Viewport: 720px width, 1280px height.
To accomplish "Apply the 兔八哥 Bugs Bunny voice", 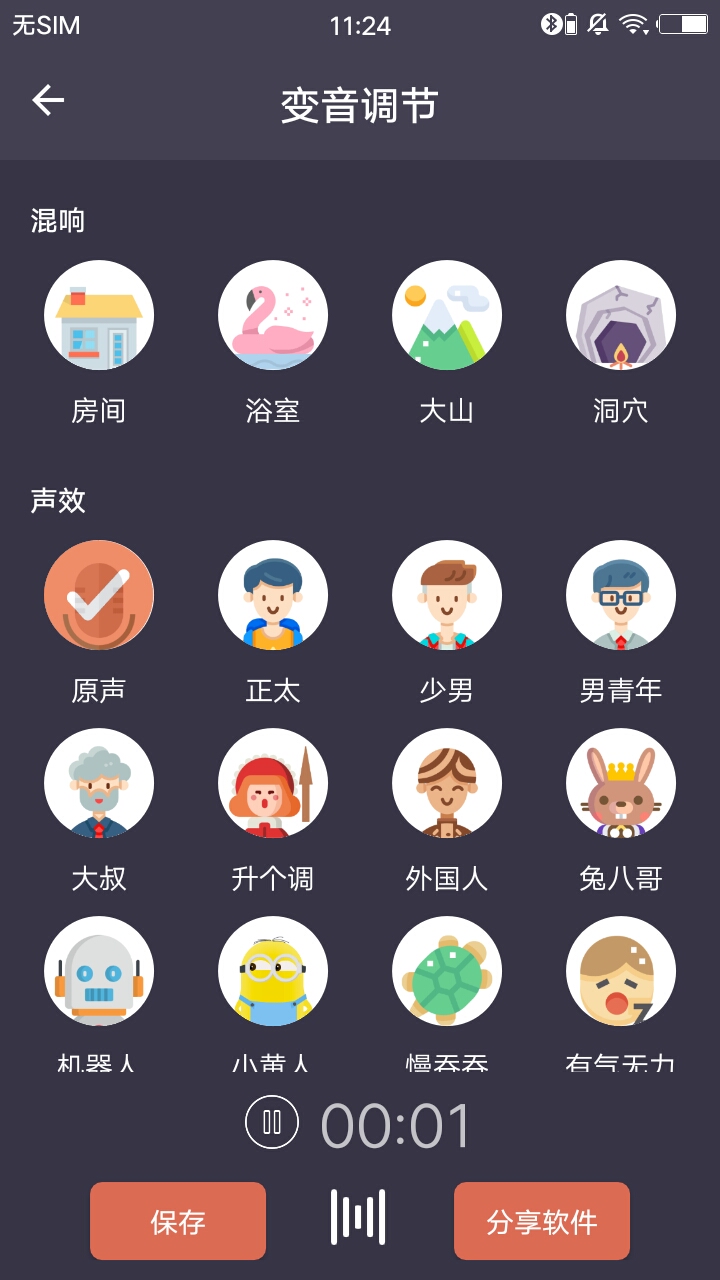I will [621, 783].
